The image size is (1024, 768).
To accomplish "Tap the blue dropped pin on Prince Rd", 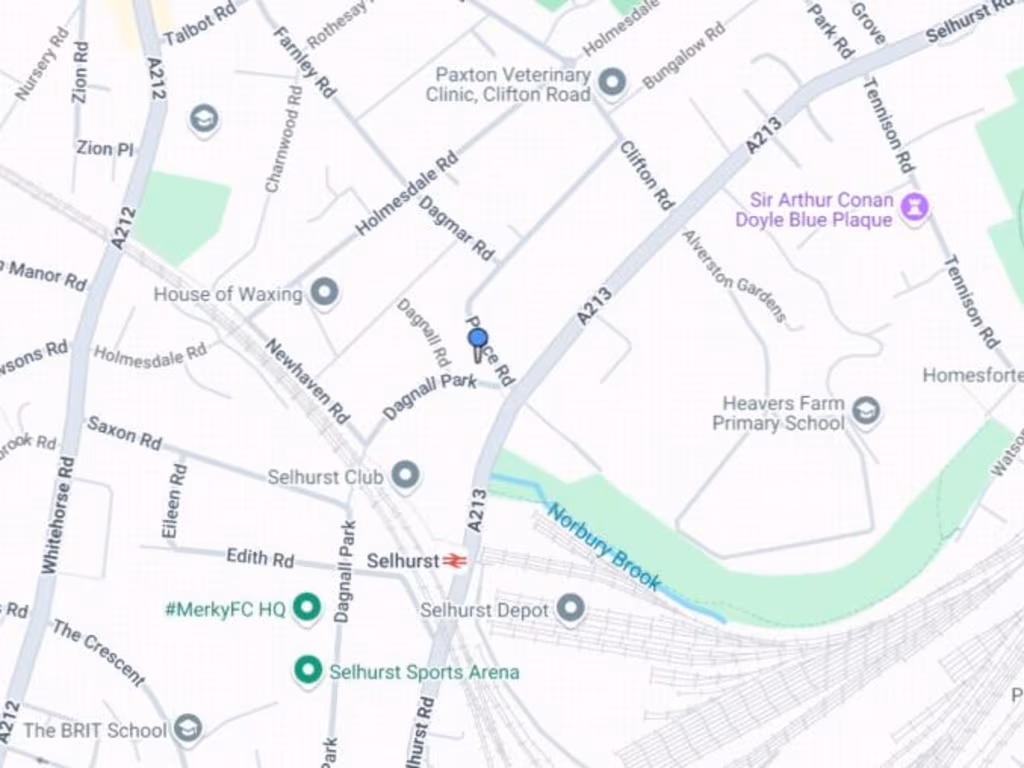I will pyautogui.click(x=478, y=341).
